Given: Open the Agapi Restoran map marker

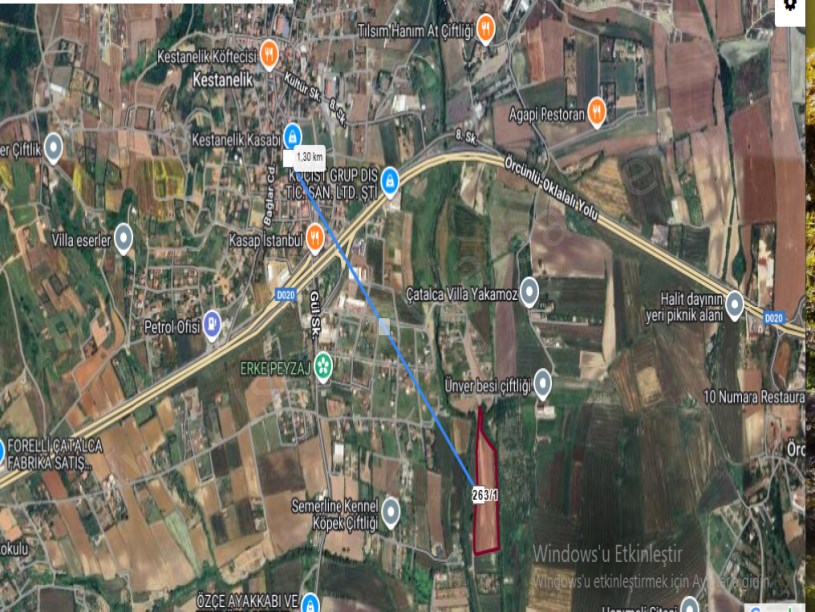Looking at the screenshot, I should point(598,111).
